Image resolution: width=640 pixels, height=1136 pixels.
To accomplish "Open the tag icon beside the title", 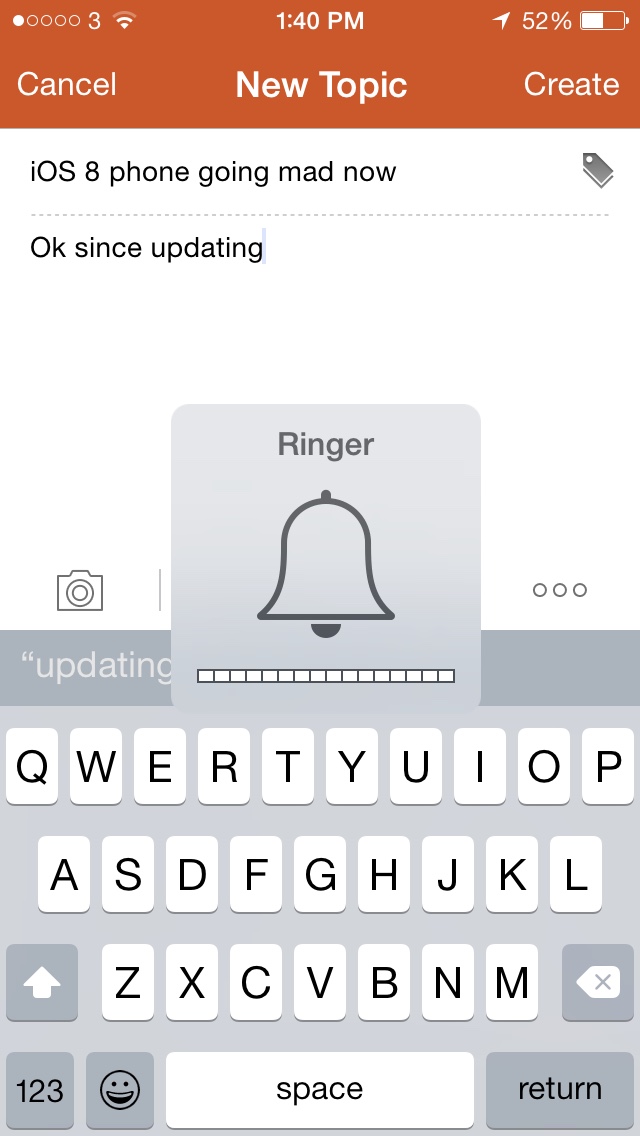I will (x=598, y=171).
